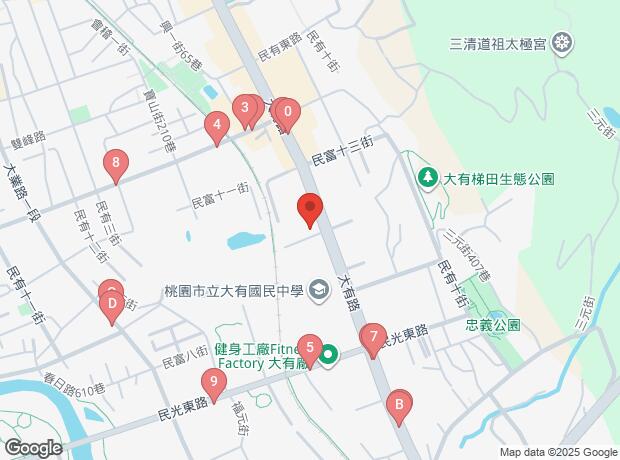Select map marker labeled 4
This screenshot has height=460, width=620.
217,129
